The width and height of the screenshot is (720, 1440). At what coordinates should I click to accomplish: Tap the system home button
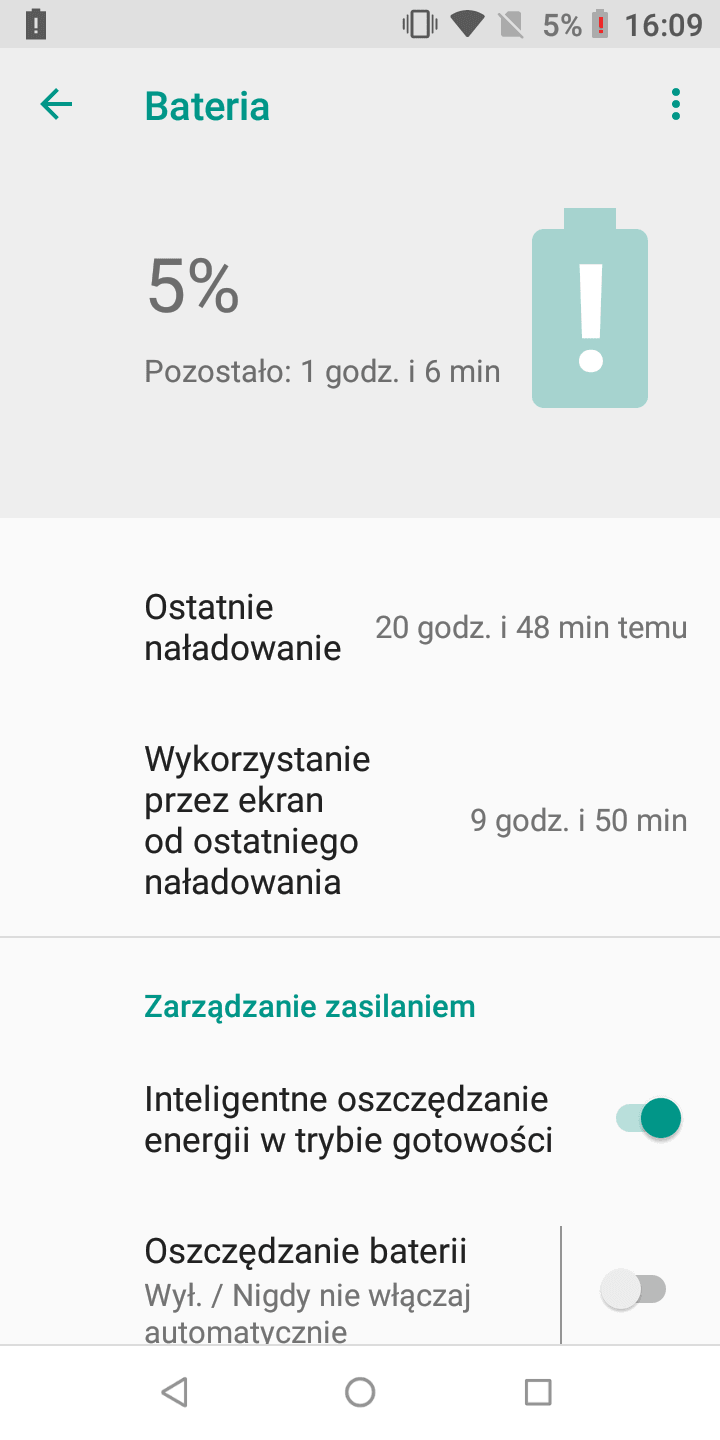(360, 1392)
